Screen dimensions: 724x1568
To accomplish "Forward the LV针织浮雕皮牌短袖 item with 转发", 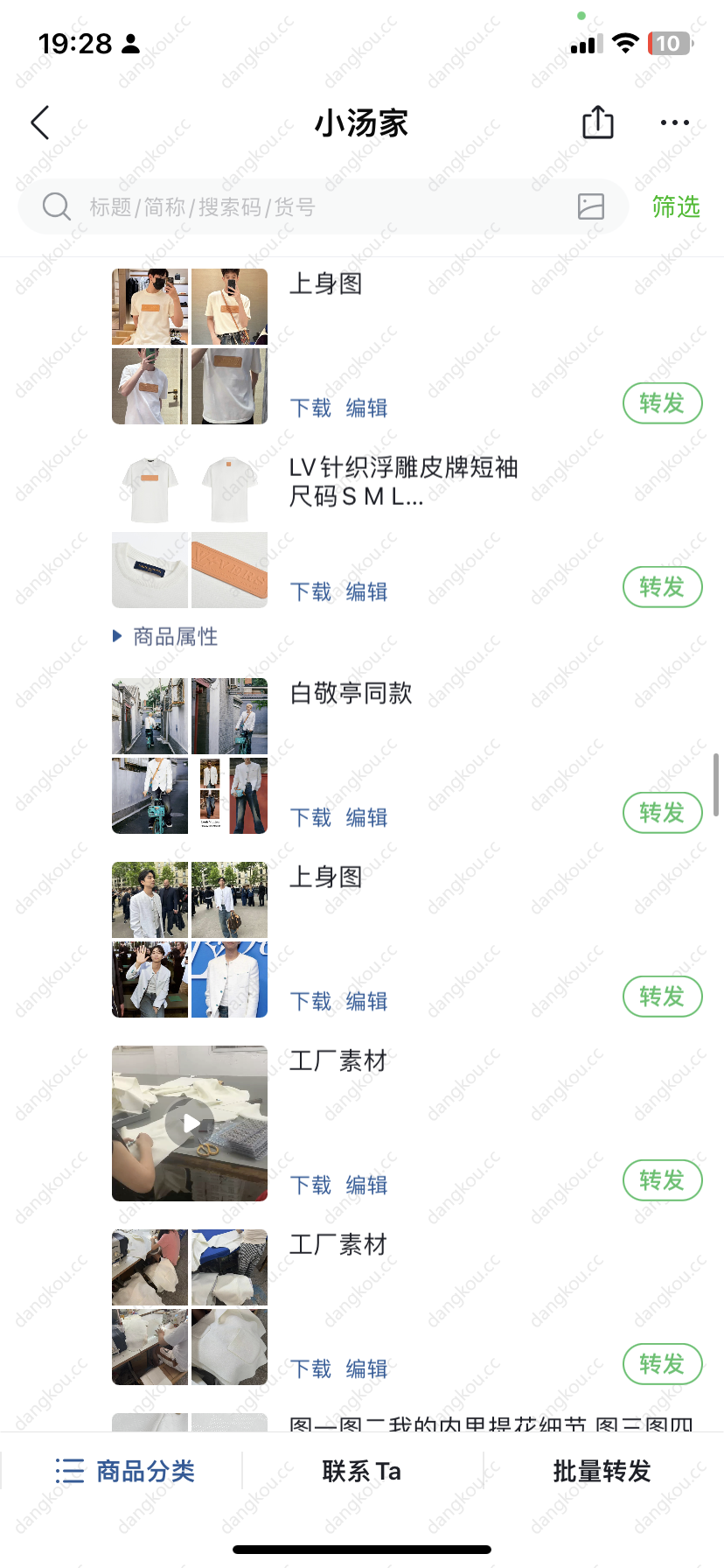I will (662, 587).
